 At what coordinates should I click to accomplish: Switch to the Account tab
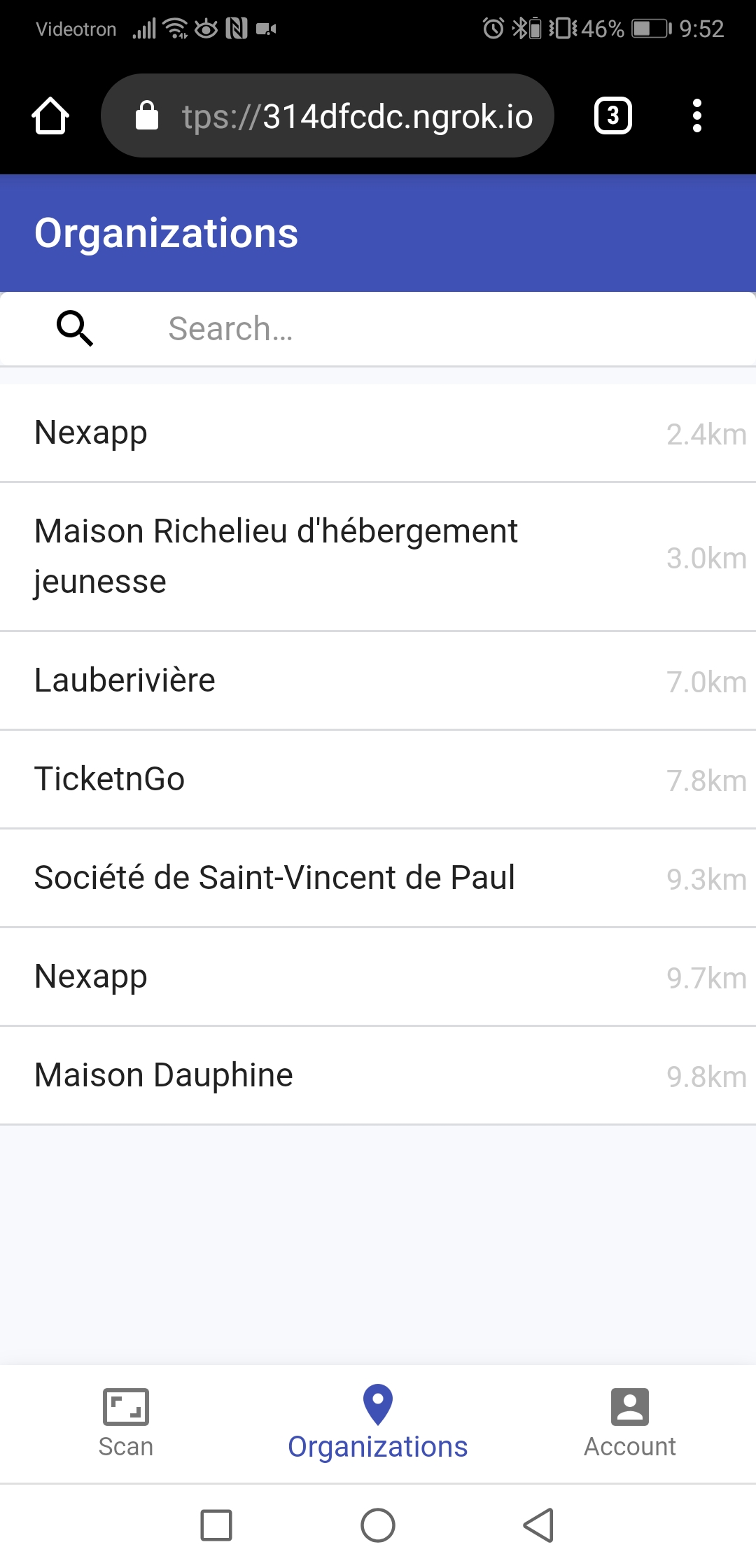pos(630,1422)
